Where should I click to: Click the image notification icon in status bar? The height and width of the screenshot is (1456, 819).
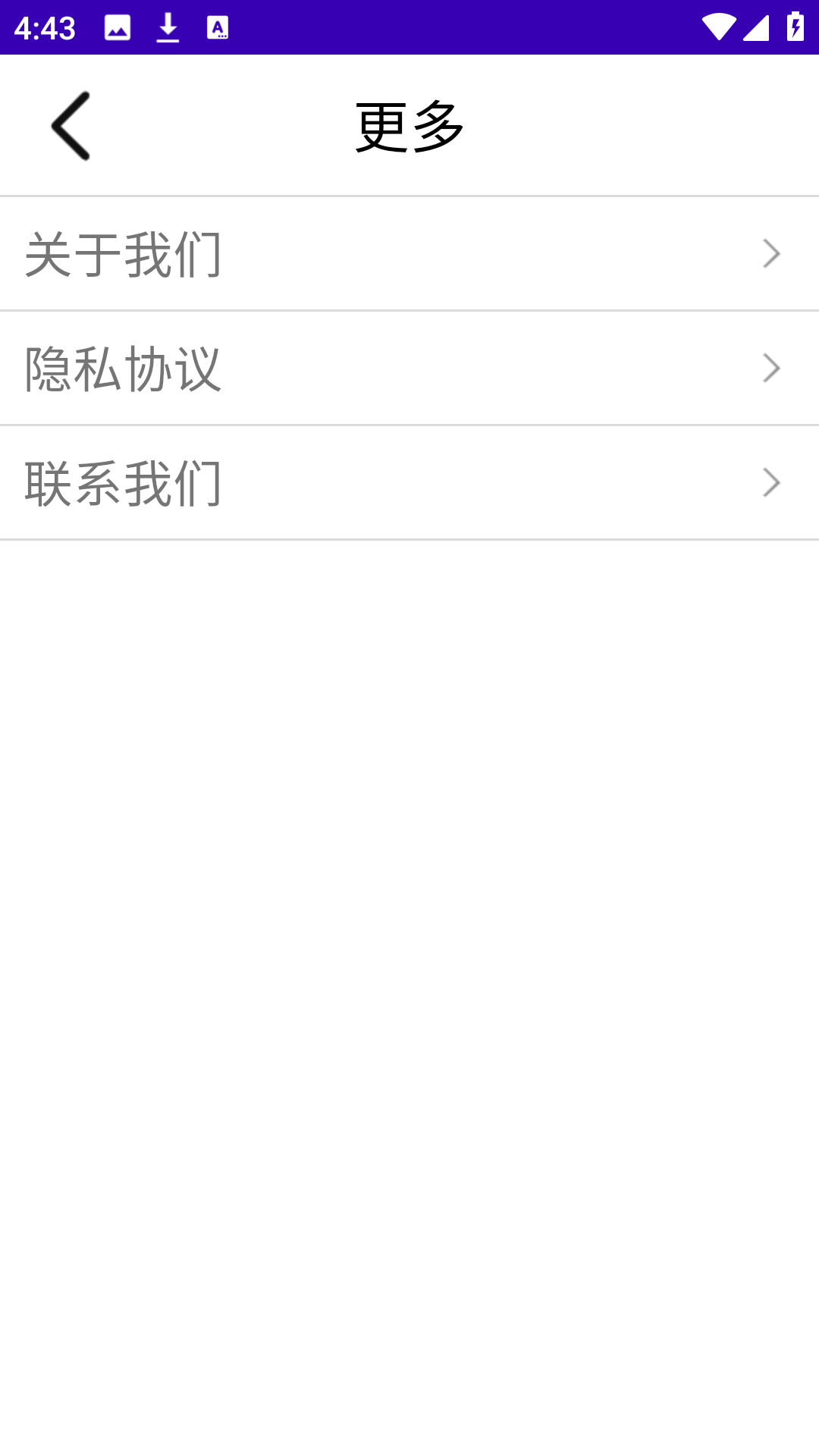tap(118, 27)
